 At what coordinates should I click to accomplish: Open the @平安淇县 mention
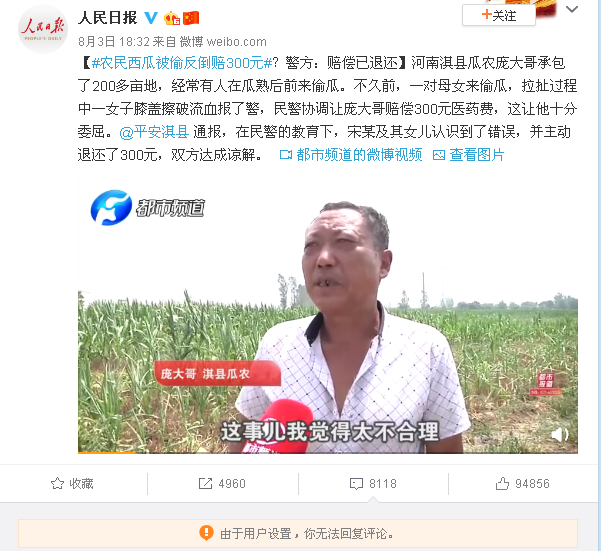tap(156, 131)
